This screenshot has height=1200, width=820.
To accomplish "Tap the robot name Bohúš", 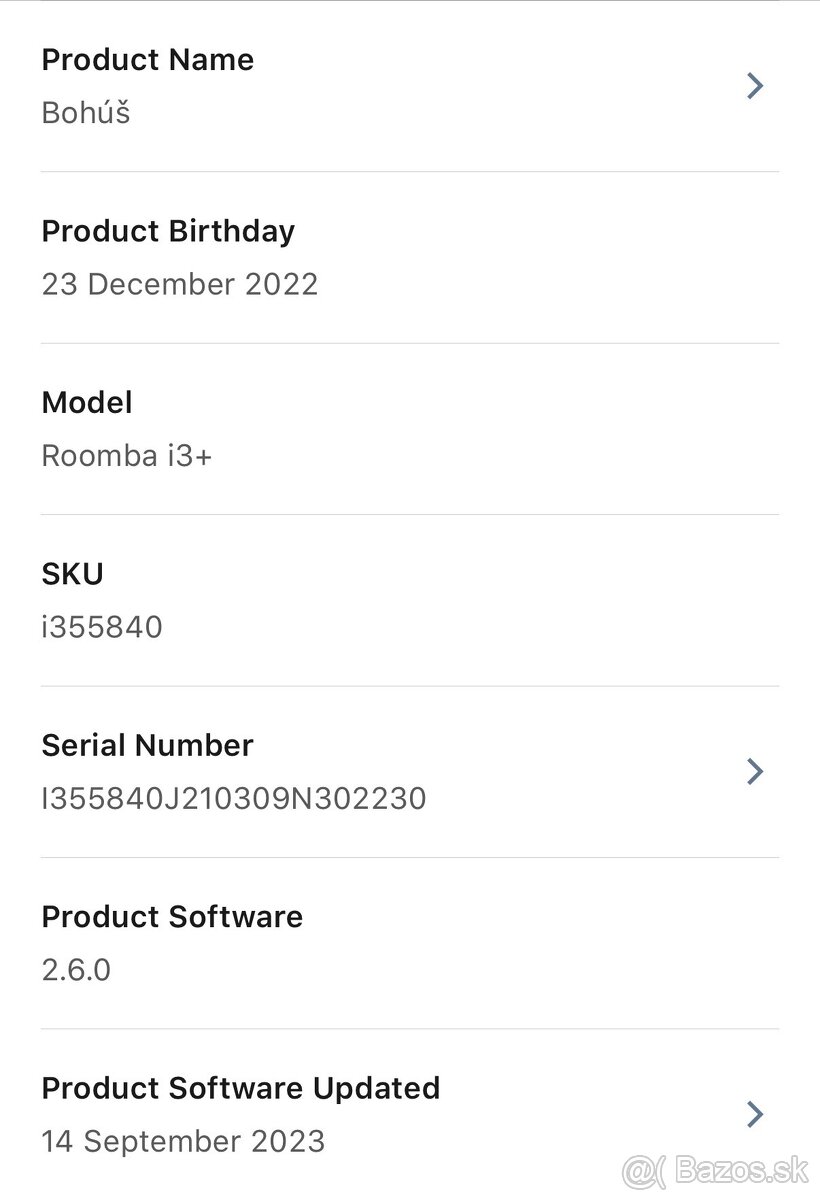I will pyautogui.click(x=85, y=112).
